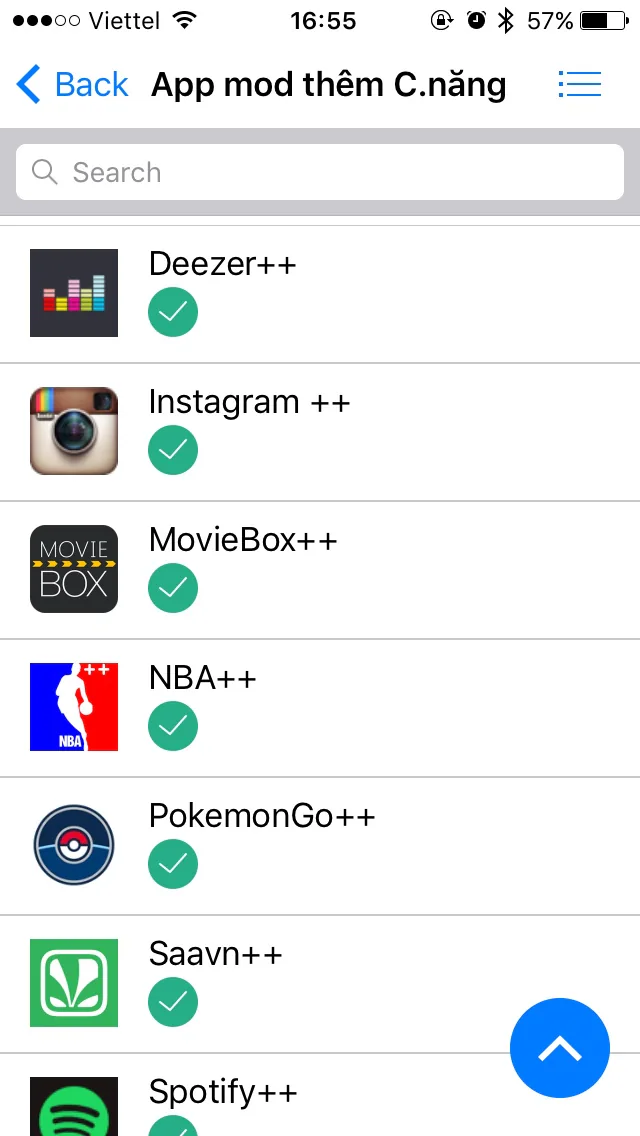The height and width of the screenshot is (1136, 640).
Task: Tap the blue scroll-to-top arrow button
Action: 560,1048
